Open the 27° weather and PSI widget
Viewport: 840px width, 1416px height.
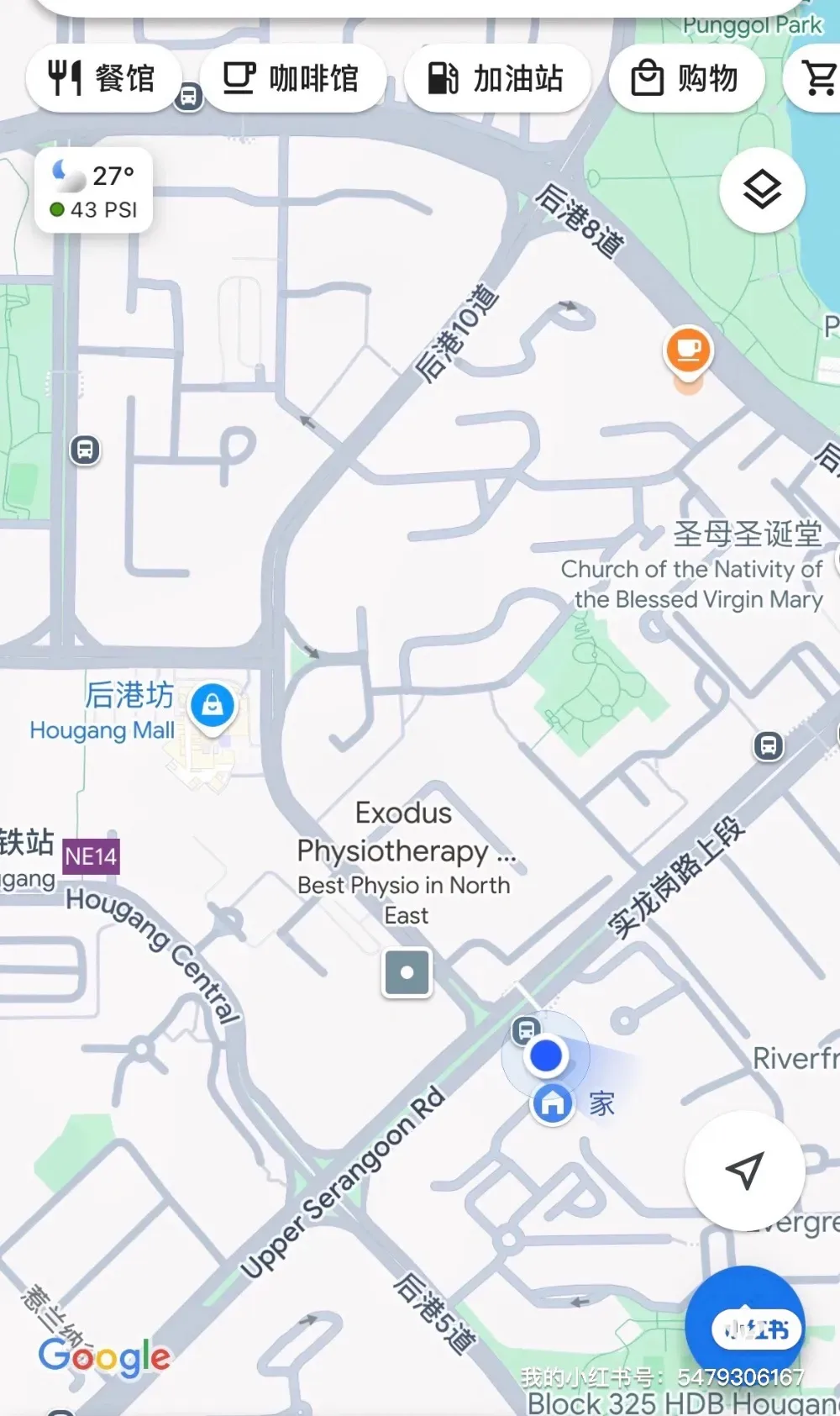93,191
